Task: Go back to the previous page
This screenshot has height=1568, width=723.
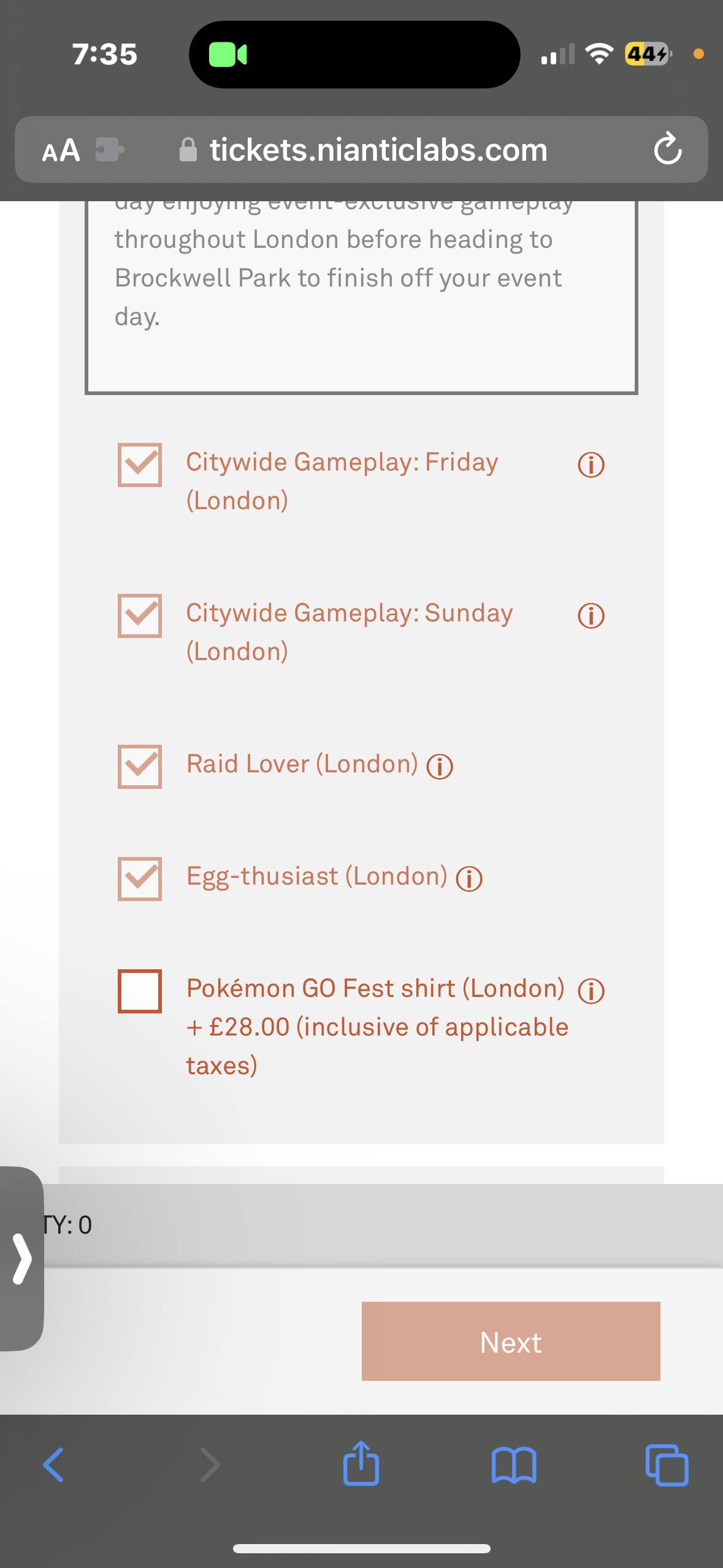Action: tap(53, 1465)
